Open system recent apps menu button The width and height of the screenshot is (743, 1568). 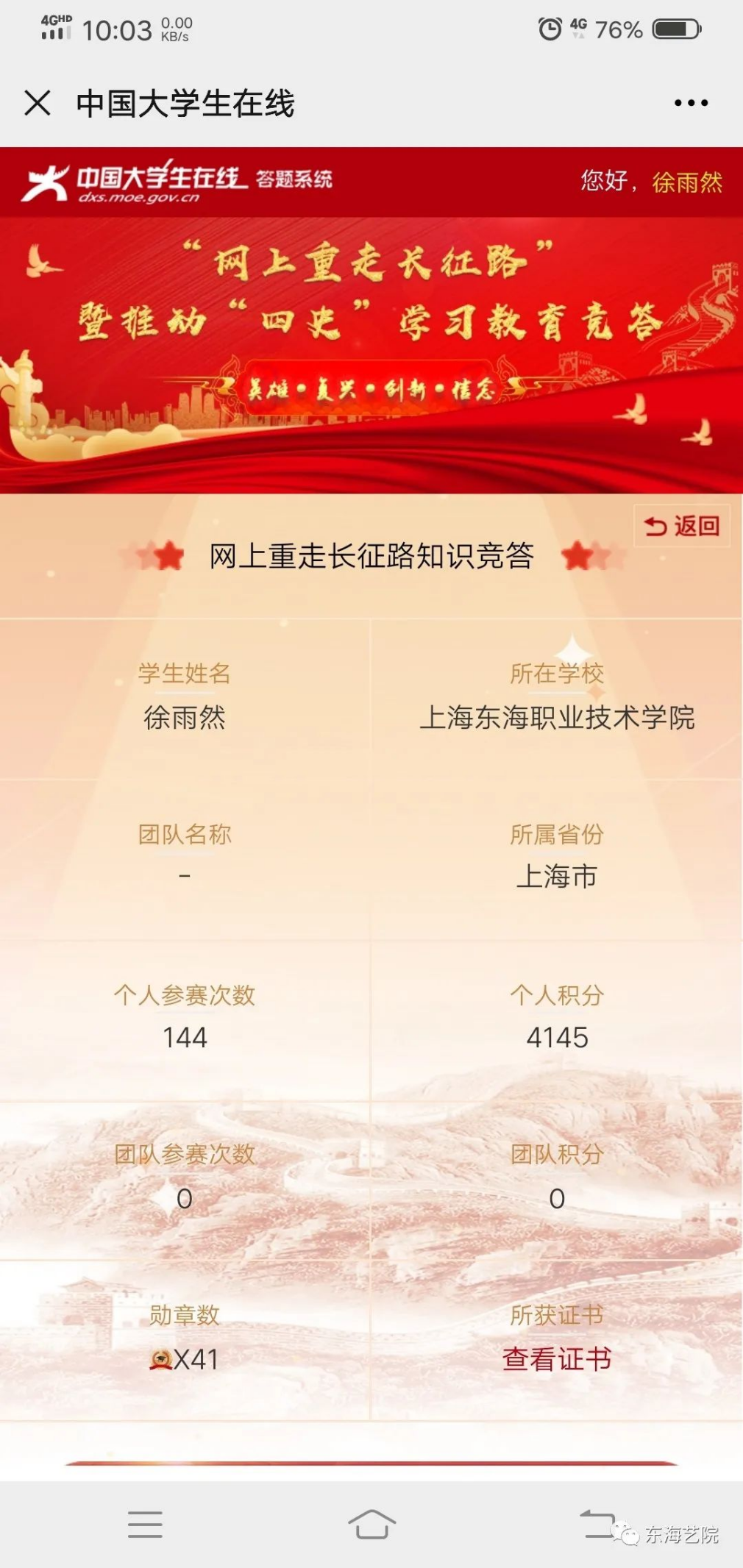145,1524
